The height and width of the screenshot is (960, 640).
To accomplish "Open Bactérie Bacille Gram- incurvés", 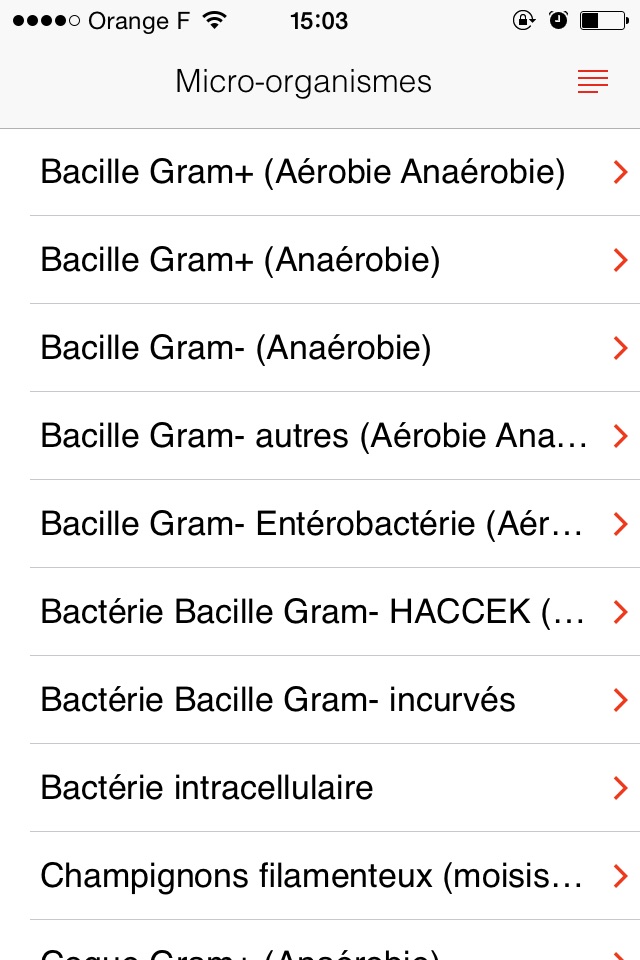I will coord(320,700).
